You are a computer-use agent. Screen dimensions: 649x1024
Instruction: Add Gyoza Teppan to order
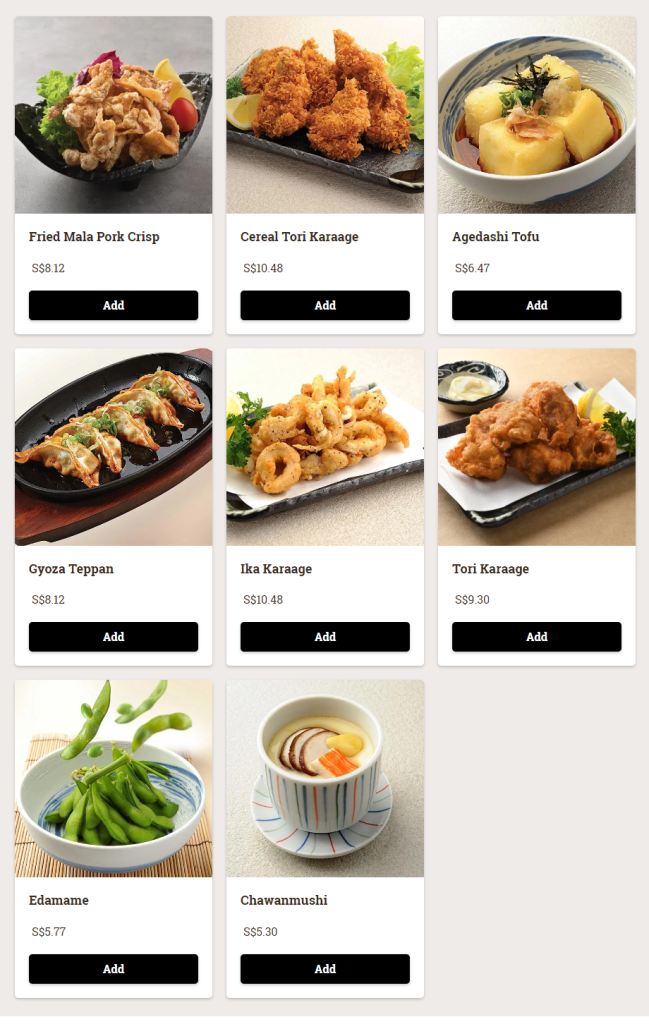point(113,637)
